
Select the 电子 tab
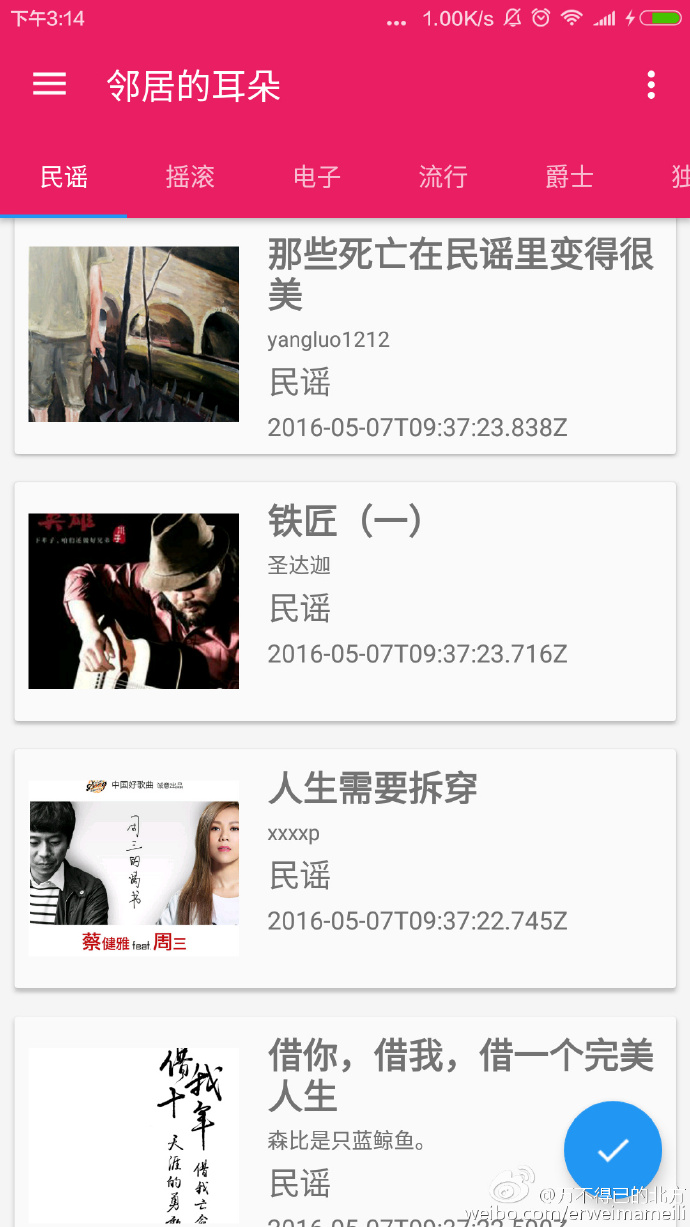[317, 178]
